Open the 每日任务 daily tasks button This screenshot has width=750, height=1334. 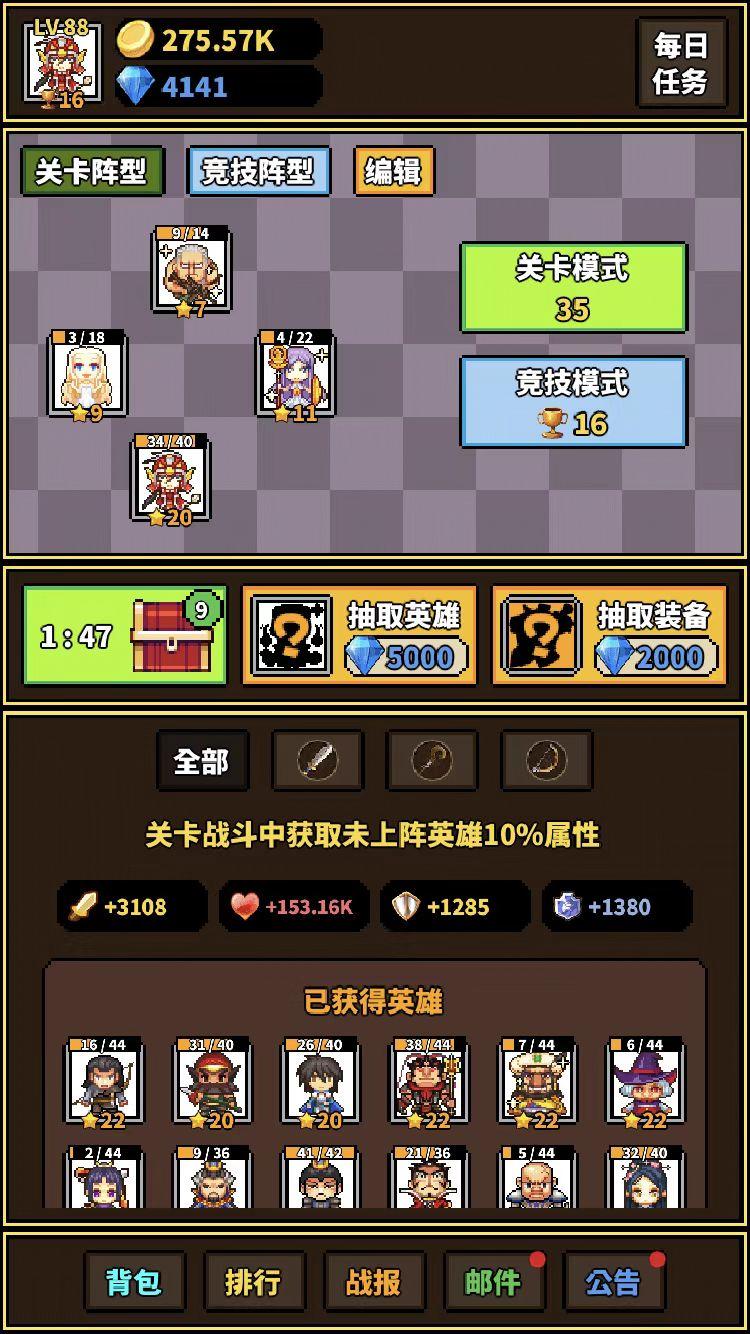pyautogui.click(x=681, y=63)
